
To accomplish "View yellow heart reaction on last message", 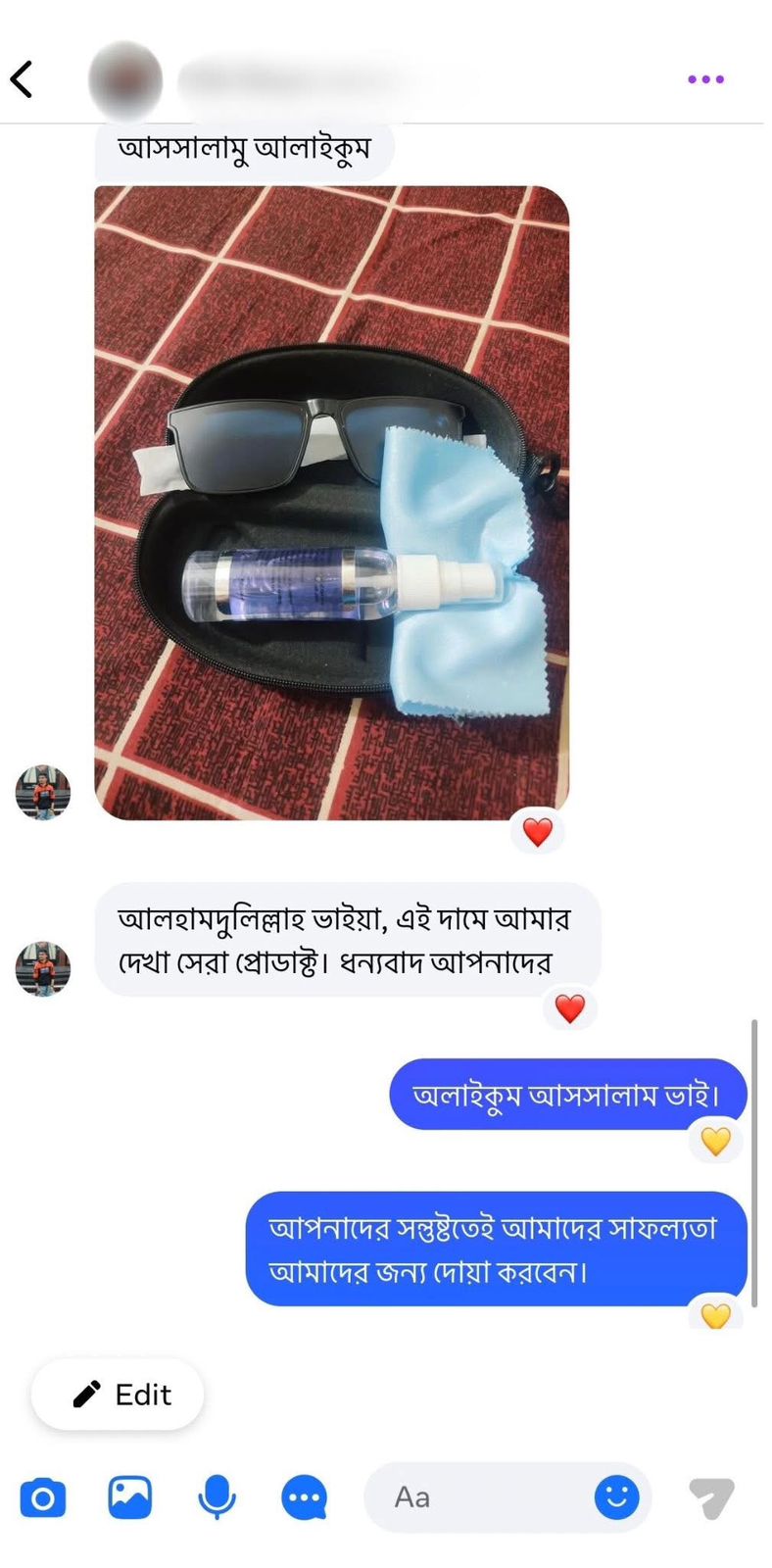I will point(716,1314).
